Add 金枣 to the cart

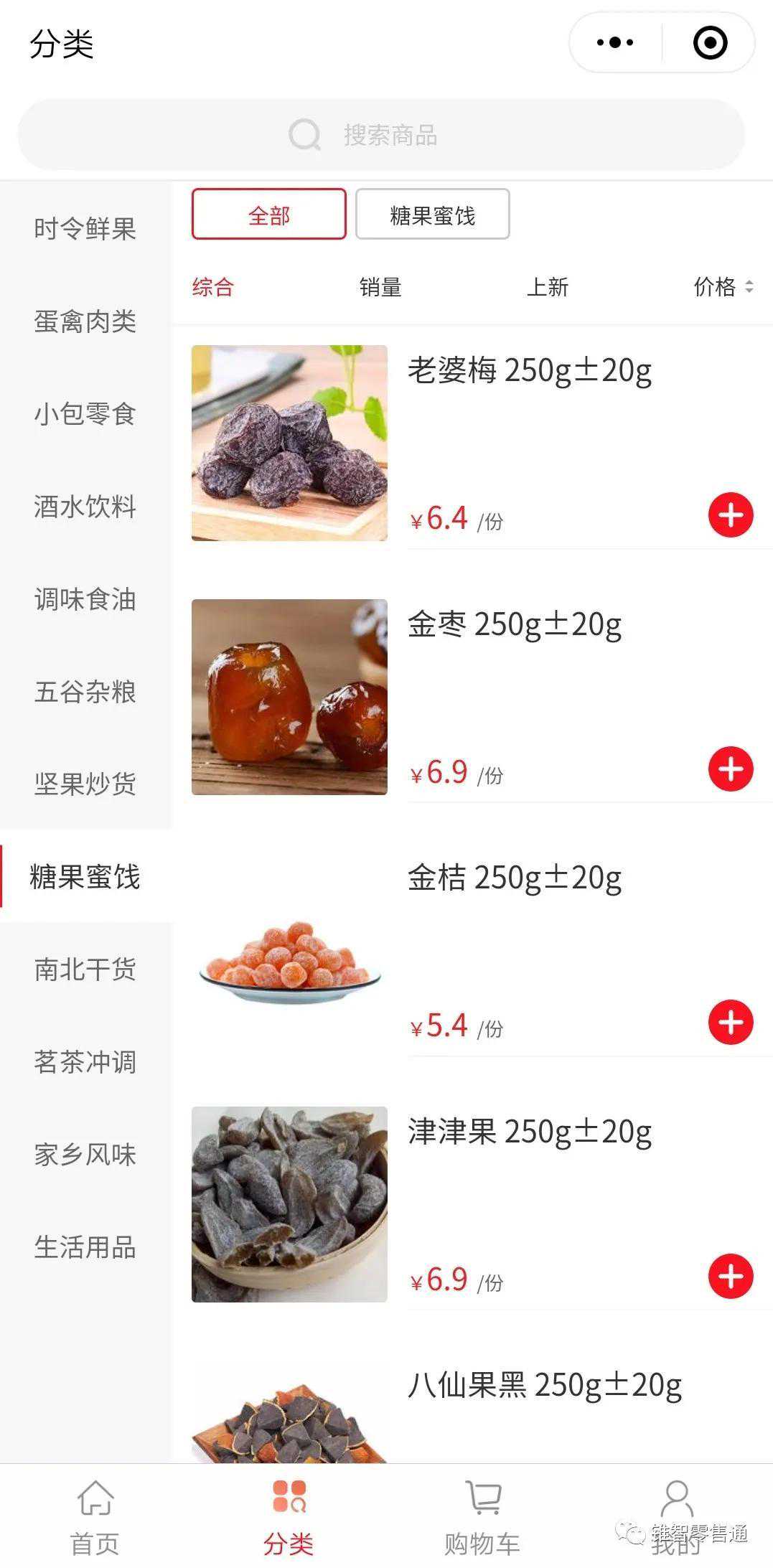pos(731,769)
